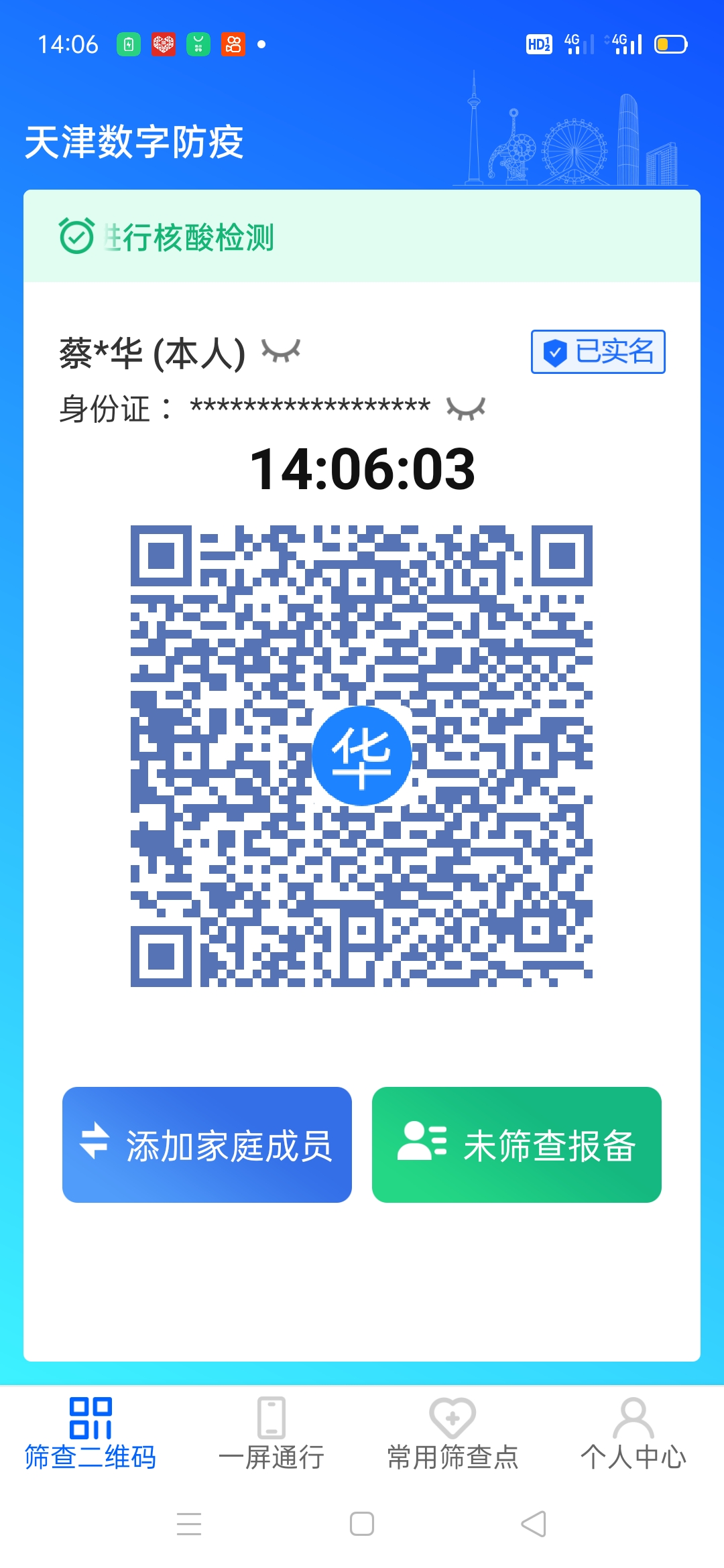Go to 个人中心 personal center

pos(633,1434)
